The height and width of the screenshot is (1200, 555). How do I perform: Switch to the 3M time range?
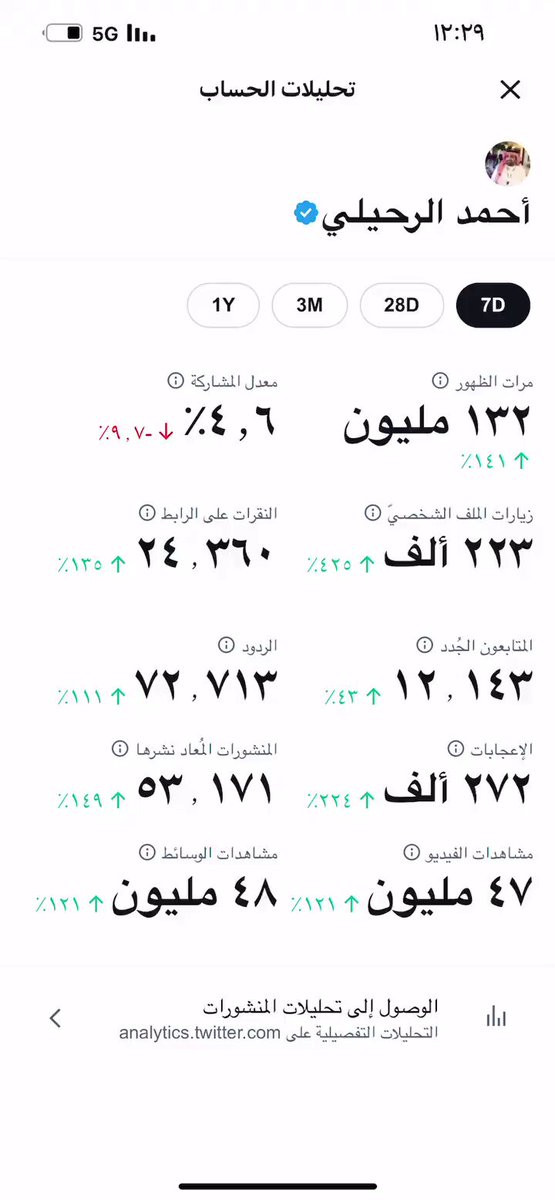click(309, 306)
